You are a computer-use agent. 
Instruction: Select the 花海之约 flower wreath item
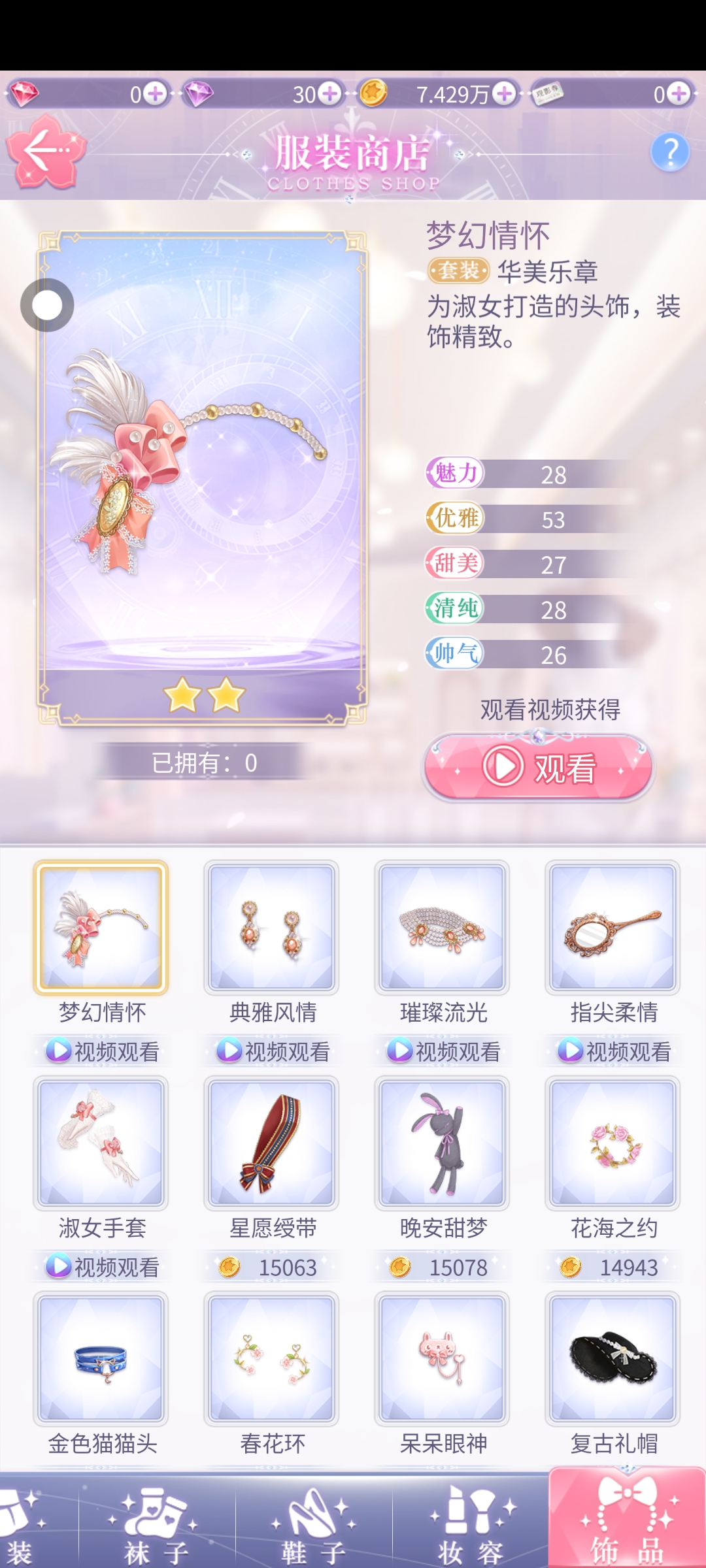(x=613, y=1143)
